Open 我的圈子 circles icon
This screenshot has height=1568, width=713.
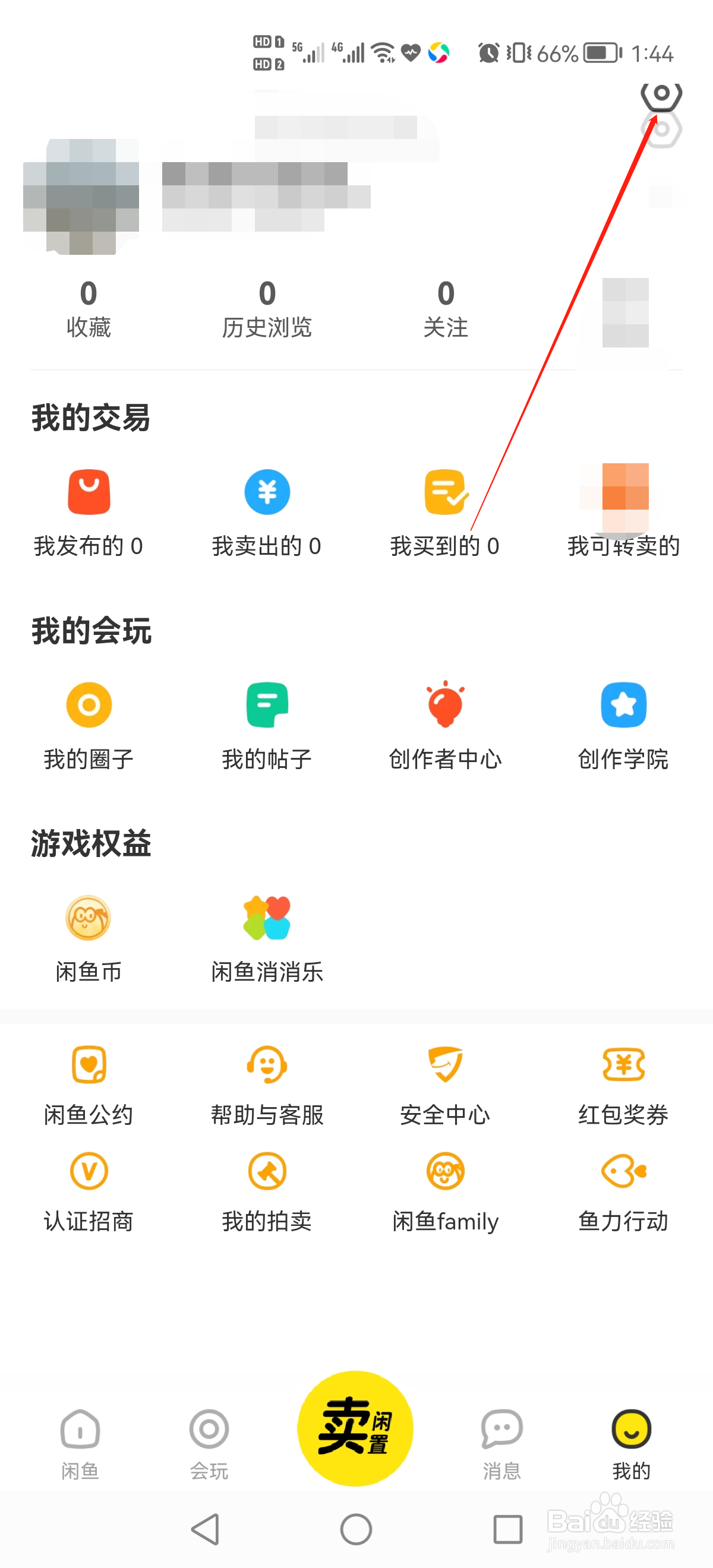point(89,725)
